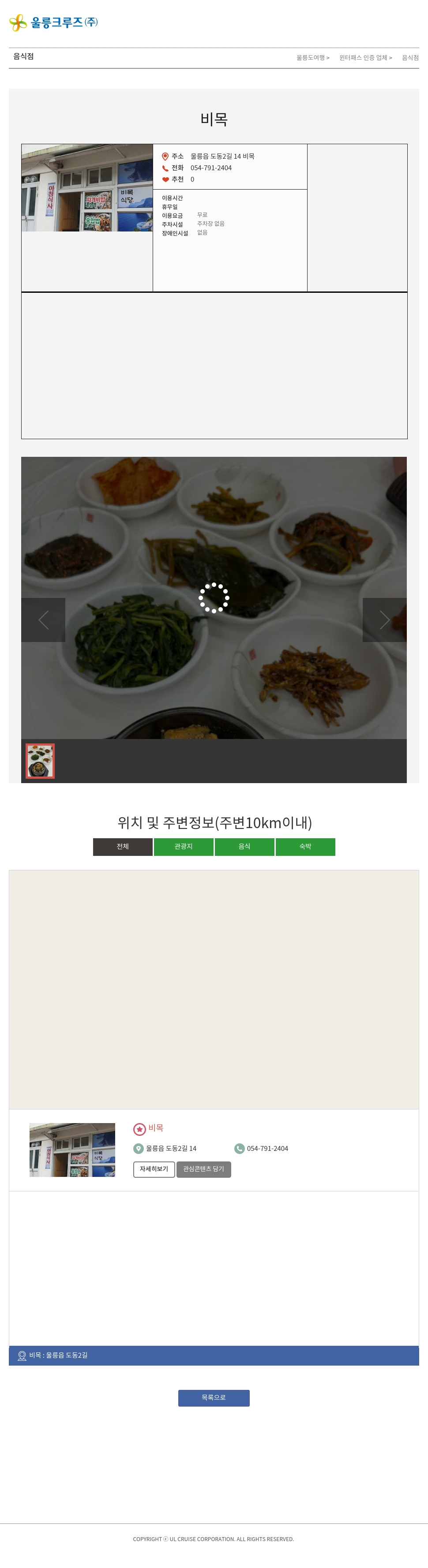Call 054-791-2404 in nearby card
The image size is (428, 1568).
point(267,1149)
